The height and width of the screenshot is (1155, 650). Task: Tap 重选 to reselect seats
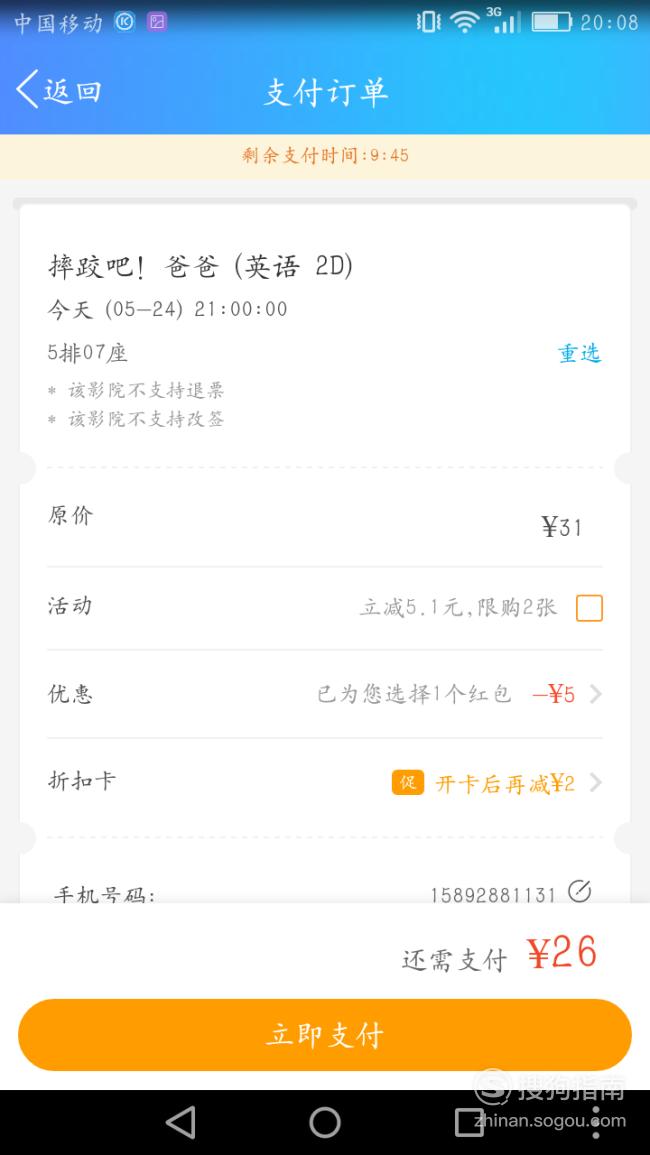579,354
